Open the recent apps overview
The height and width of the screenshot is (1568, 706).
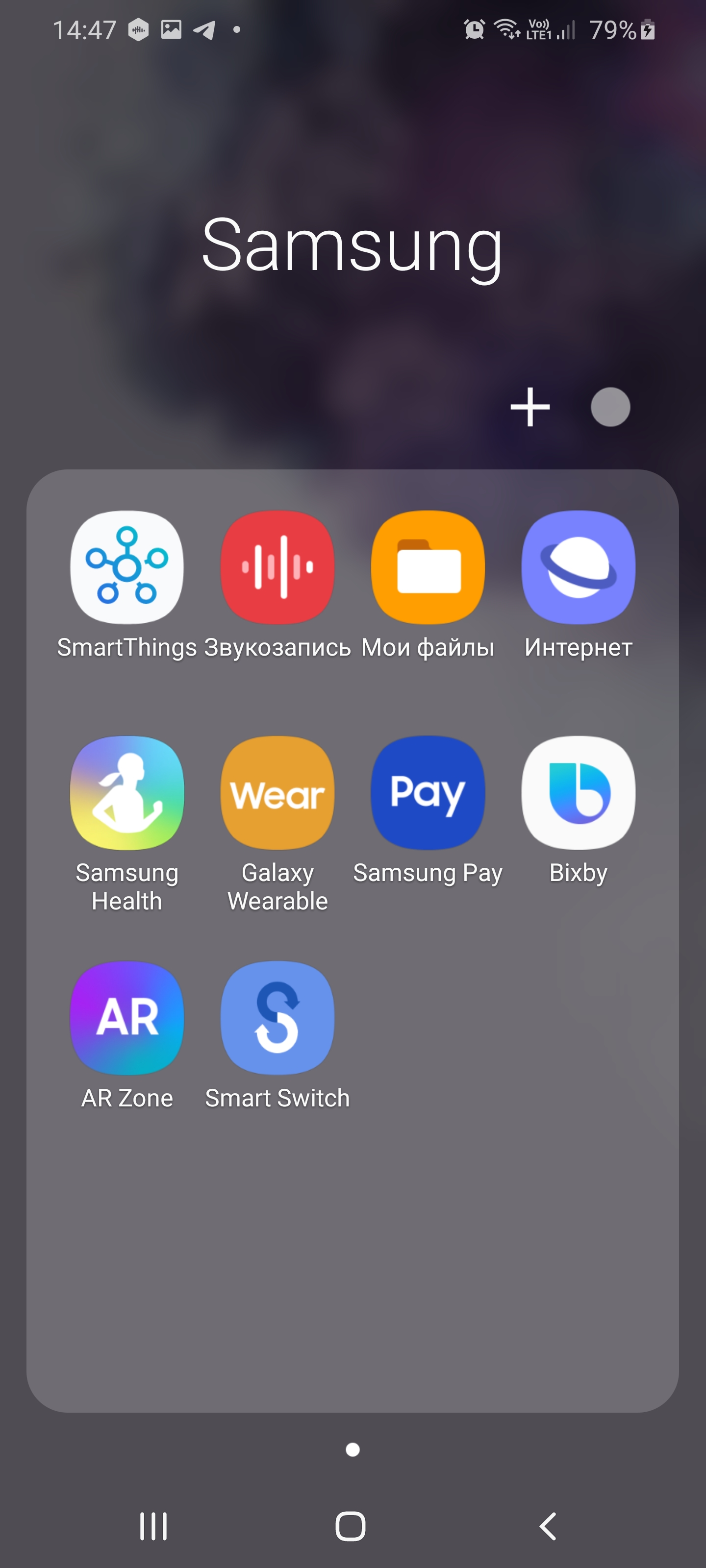(153, 1526)
